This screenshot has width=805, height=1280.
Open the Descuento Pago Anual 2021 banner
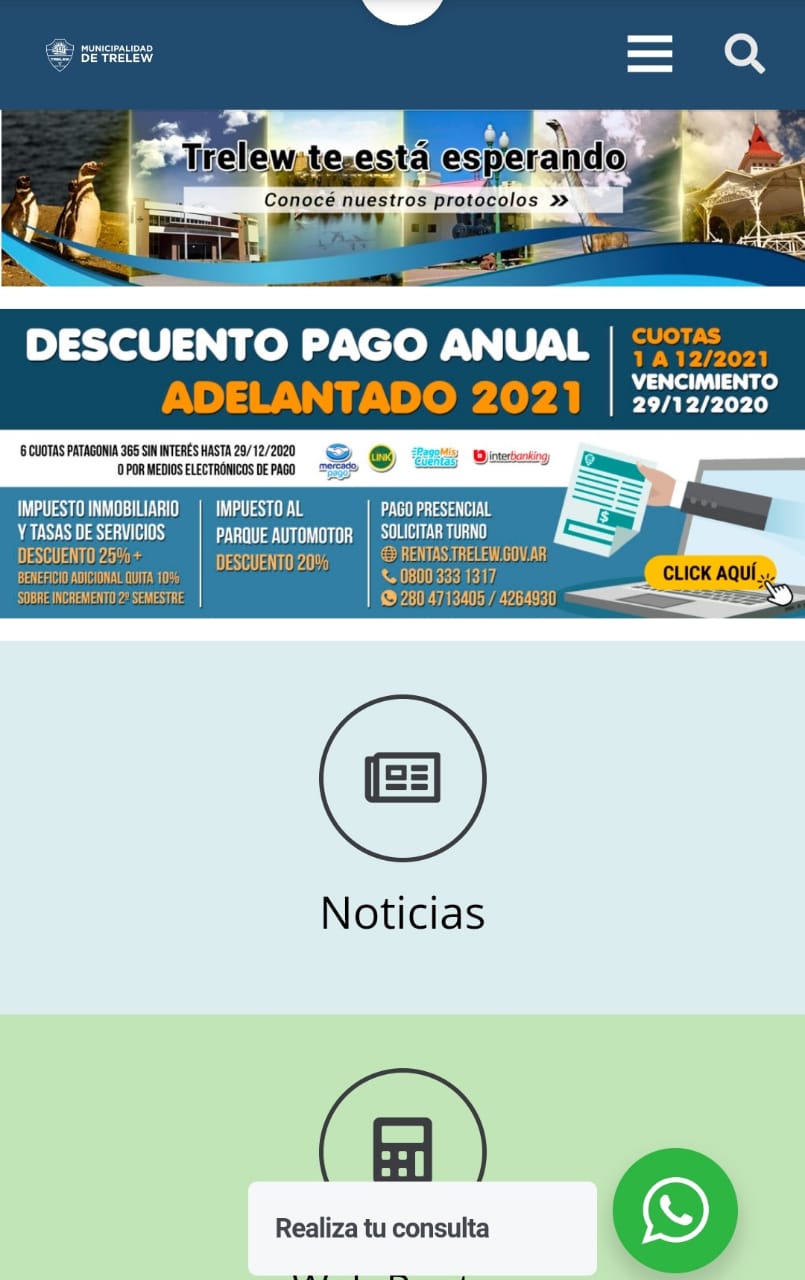(402, 464)
